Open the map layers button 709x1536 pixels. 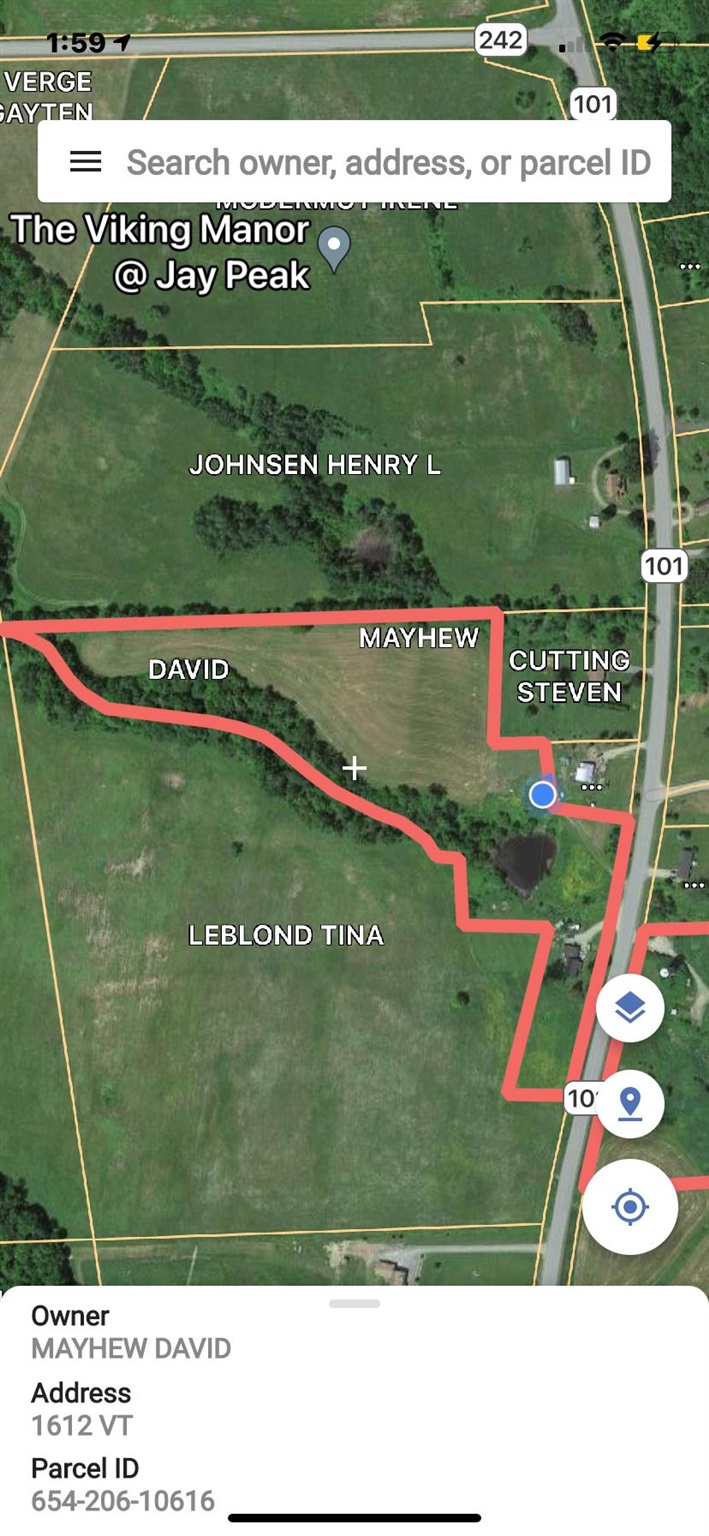coord(630,1008)
